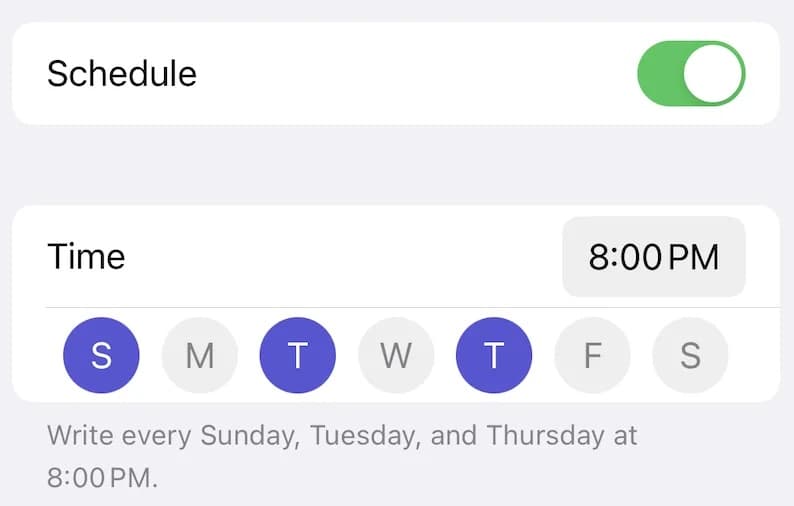Open the 8:00 PM time picker
Screen dimensions: 794x506
(654, 257)
